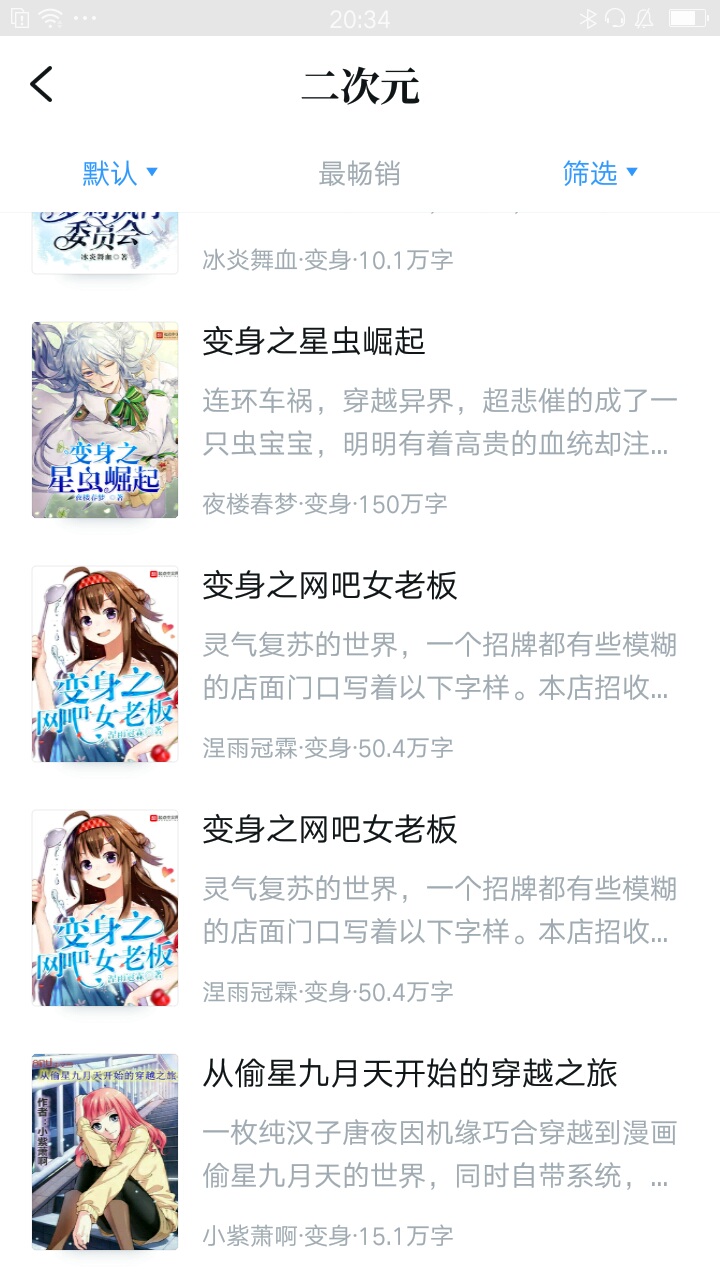The height and width of the screenshot is (1280, 720).
Task: Open the book 从偷星九月天开始的穿越之旅
Action: [360, 1152]
